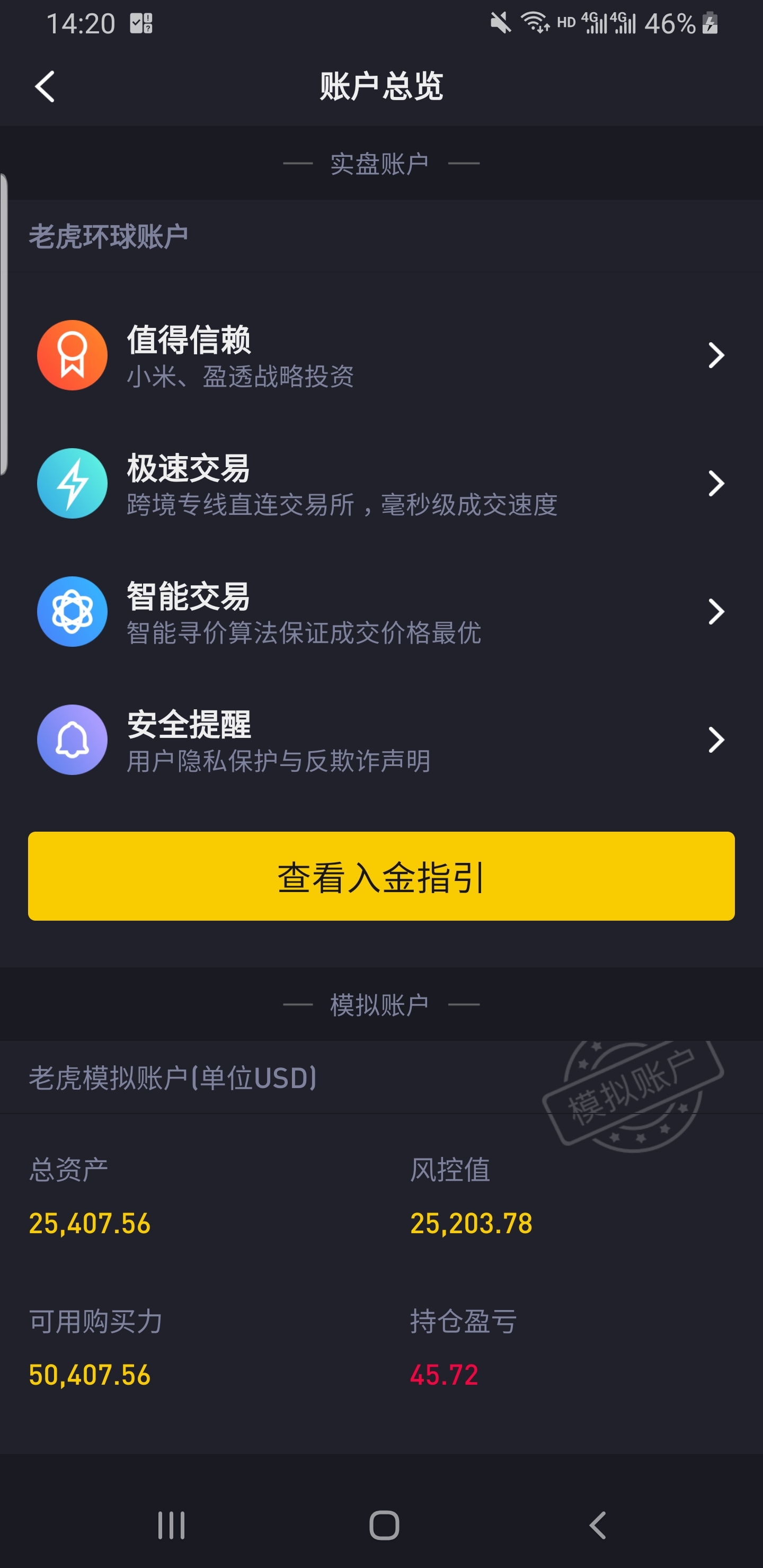The width and height of the screenshot is (763, 1568).
Task: Open the 安全提醒 row
Action: click(381, 740)
